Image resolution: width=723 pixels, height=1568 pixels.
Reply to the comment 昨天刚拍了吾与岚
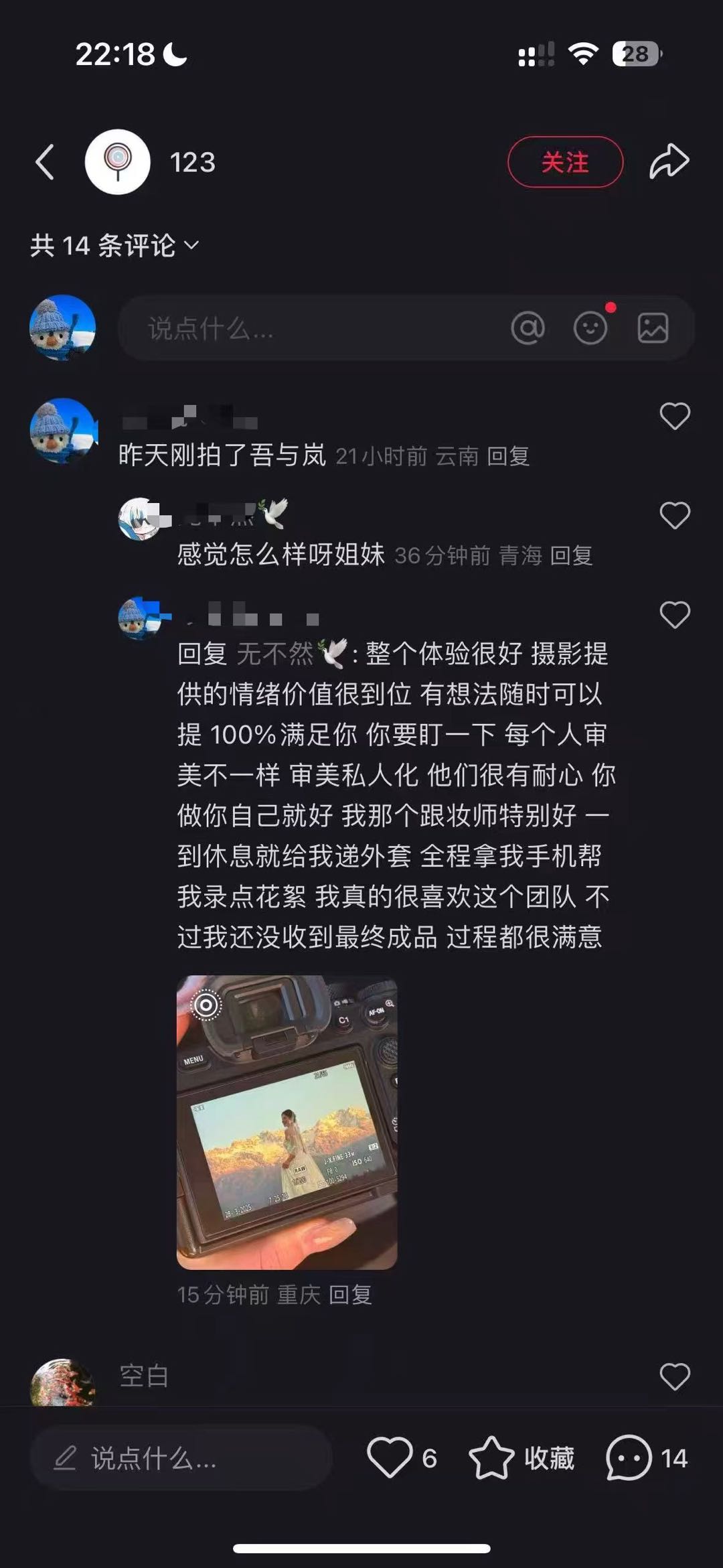click(x=507, y=456)
